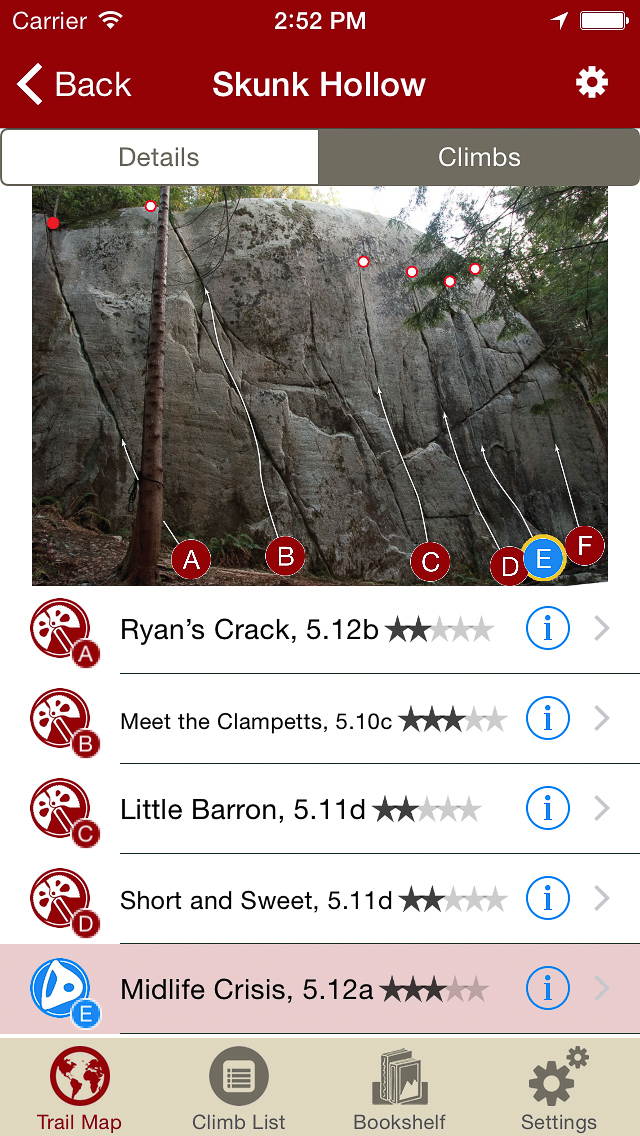Show info for Short and Sweet
640x1136 pixels.
547,899
